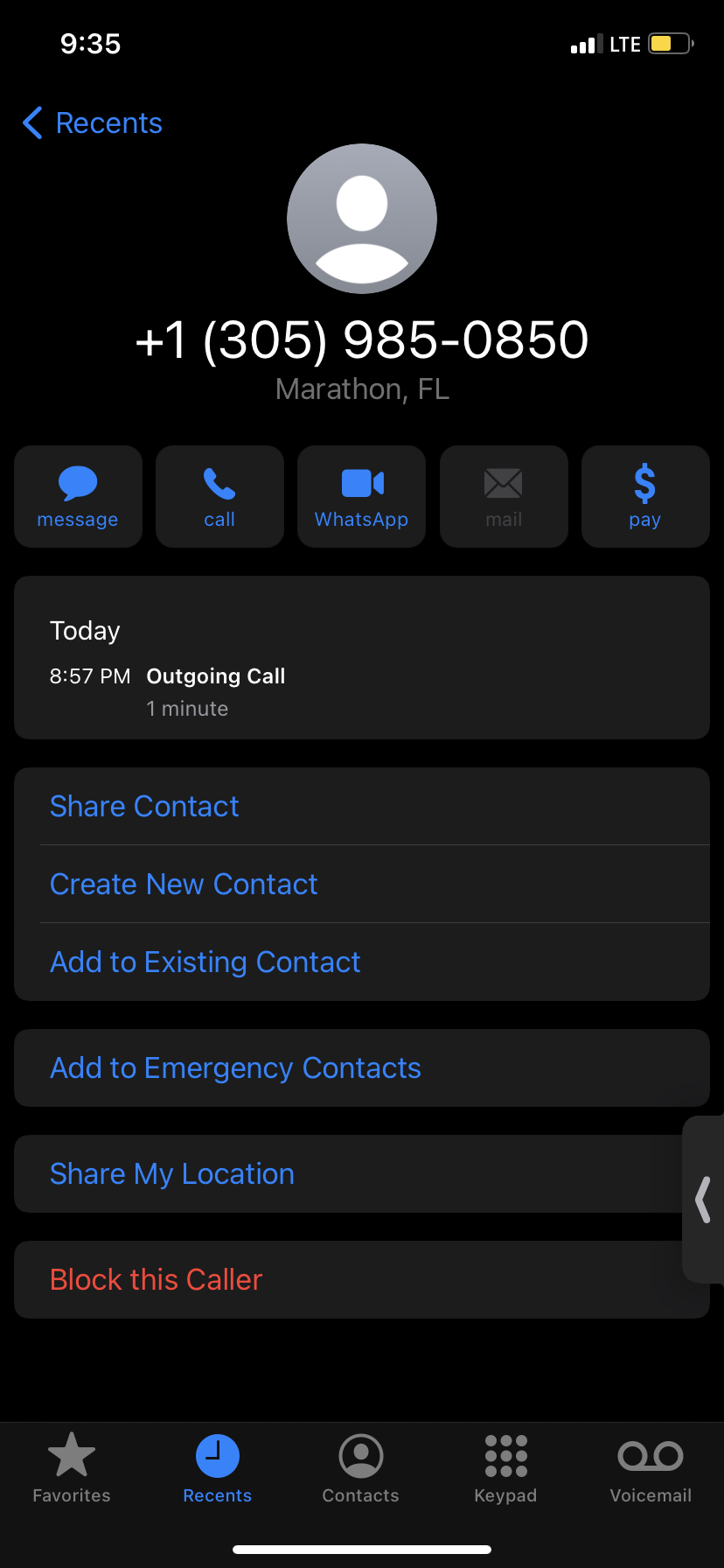Select Add to Existing Contact

[x=205, y=962]
